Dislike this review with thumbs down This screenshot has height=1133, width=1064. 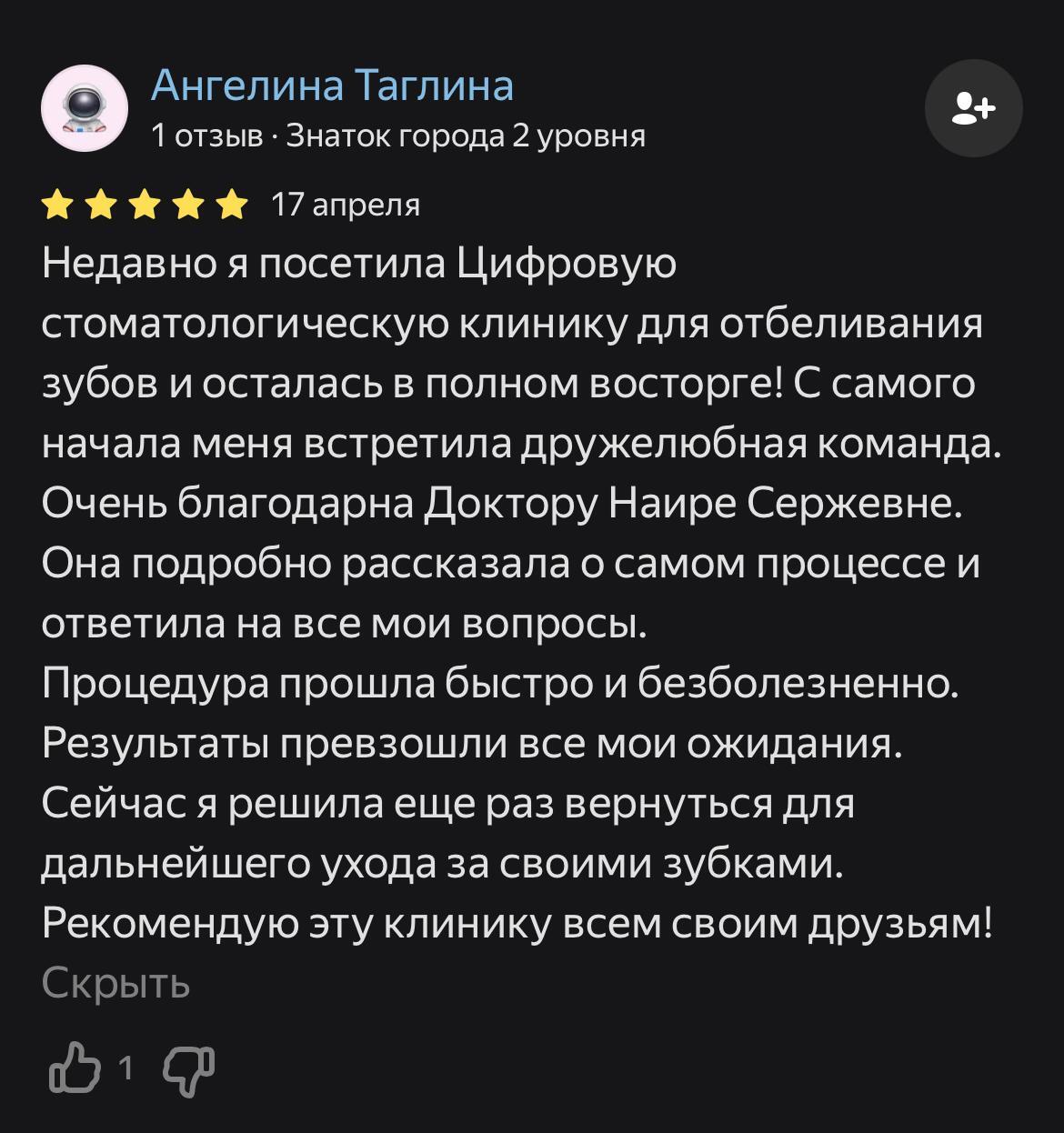[188, 1068]
